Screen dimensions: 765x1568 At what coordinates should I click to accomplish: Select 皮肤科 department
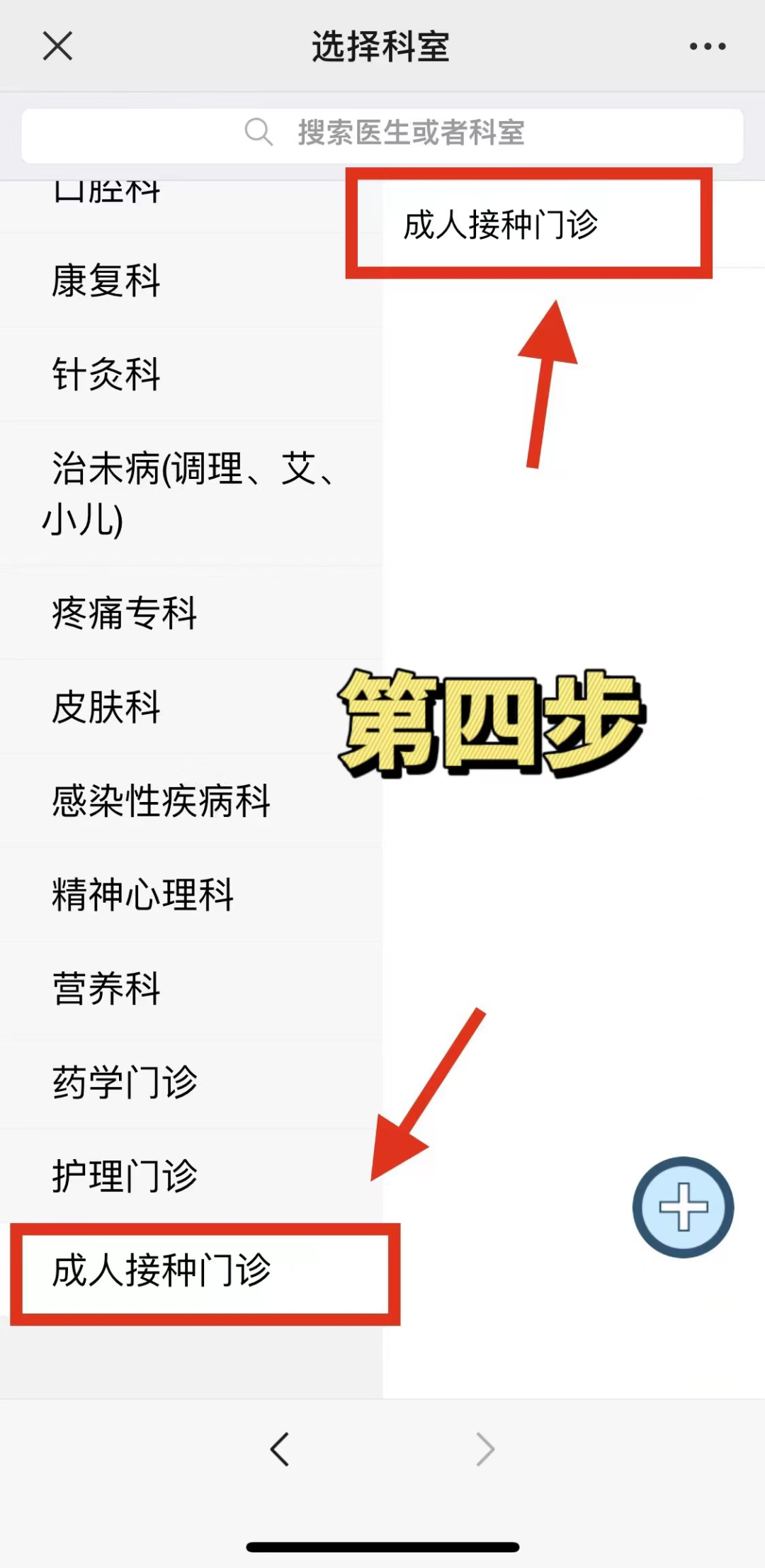106,707
